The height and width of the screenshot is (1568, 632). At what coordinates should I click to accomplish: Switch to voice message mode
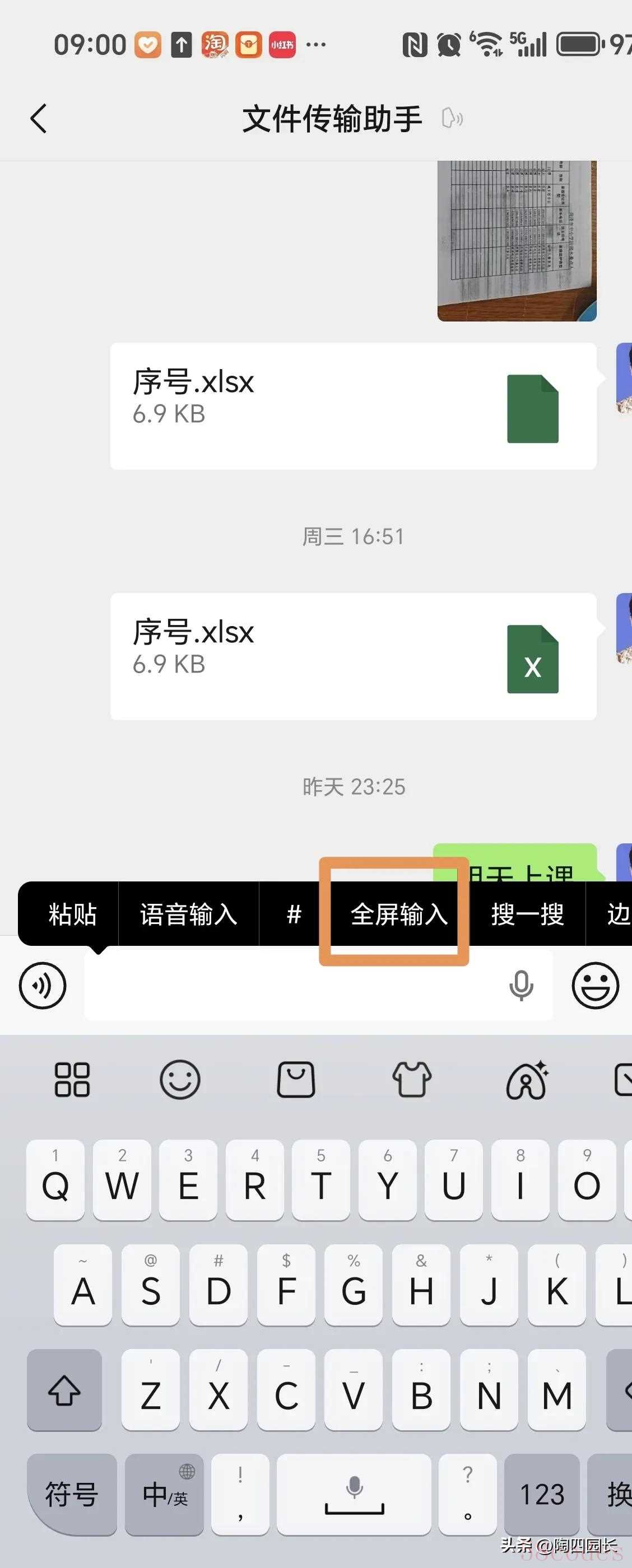click(43, 986)
